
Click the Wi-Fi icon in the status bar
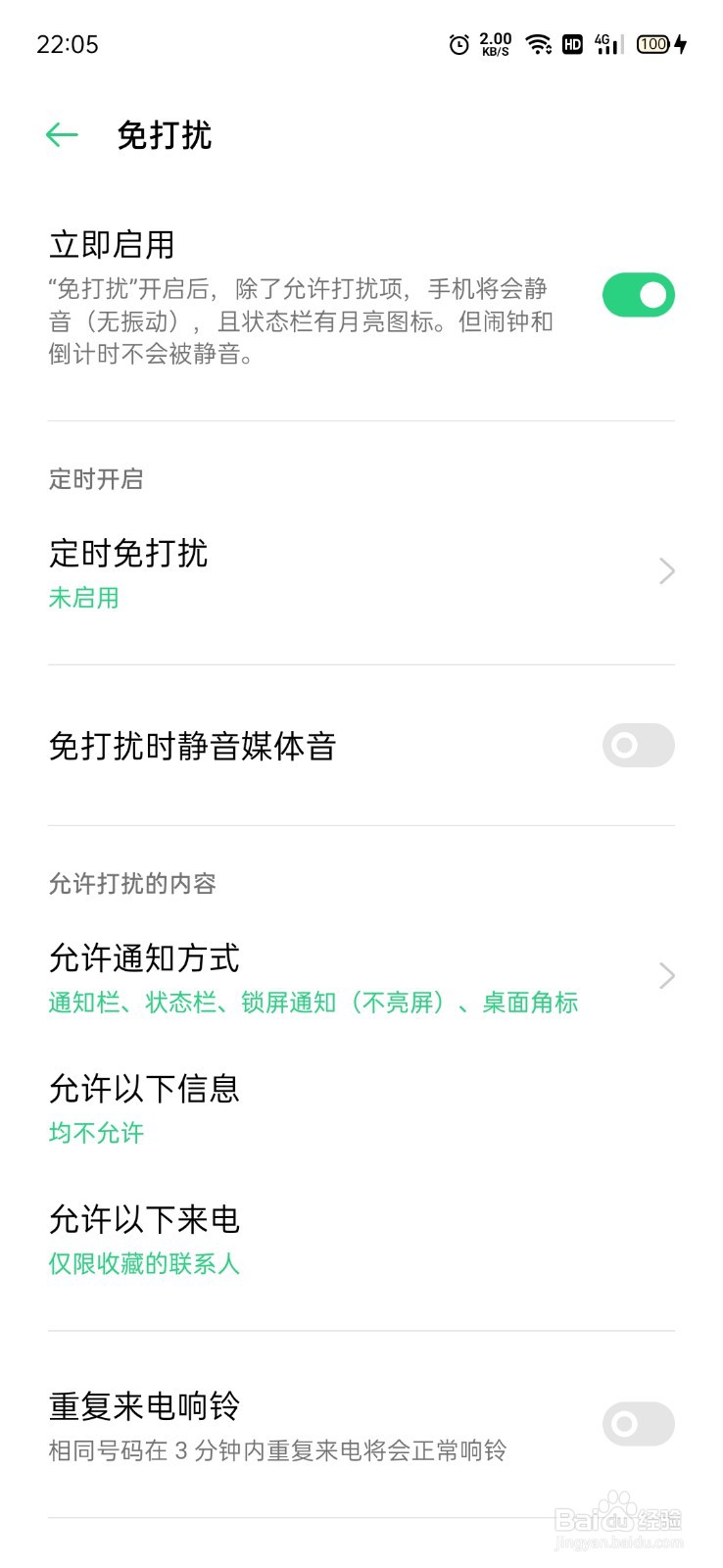[x=537, y=44]
